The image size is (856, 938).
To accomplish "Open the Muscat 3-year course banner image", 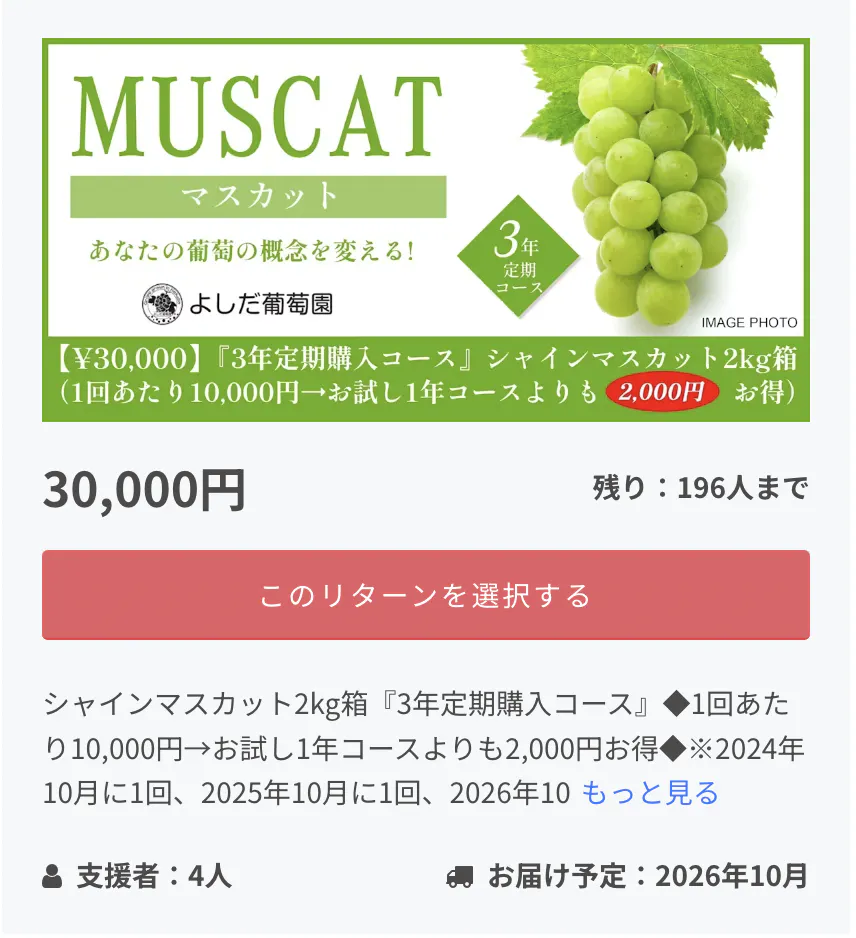I will (425, 230).
